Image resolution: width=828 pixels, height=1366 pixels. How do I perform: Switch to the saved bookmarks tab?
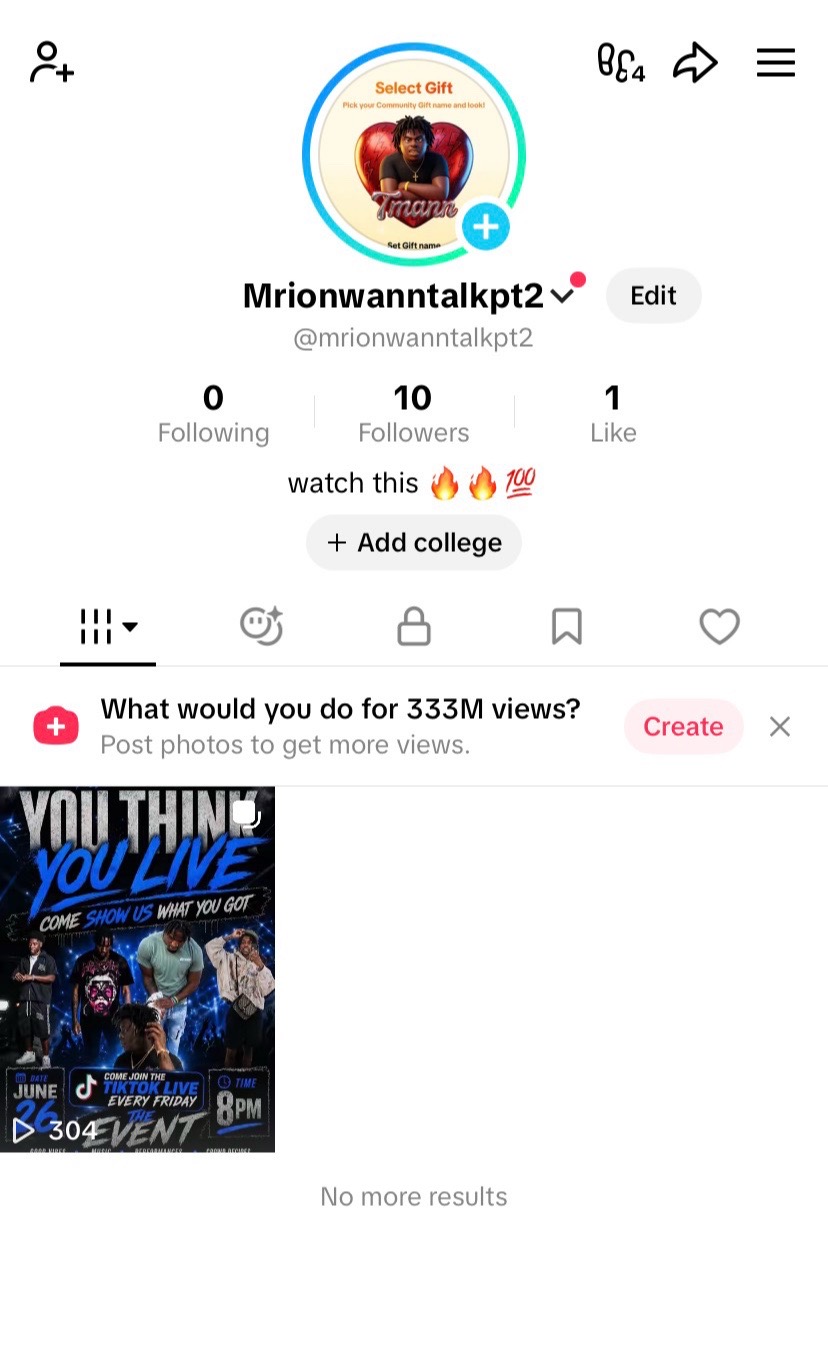click(x=566, y=627)
